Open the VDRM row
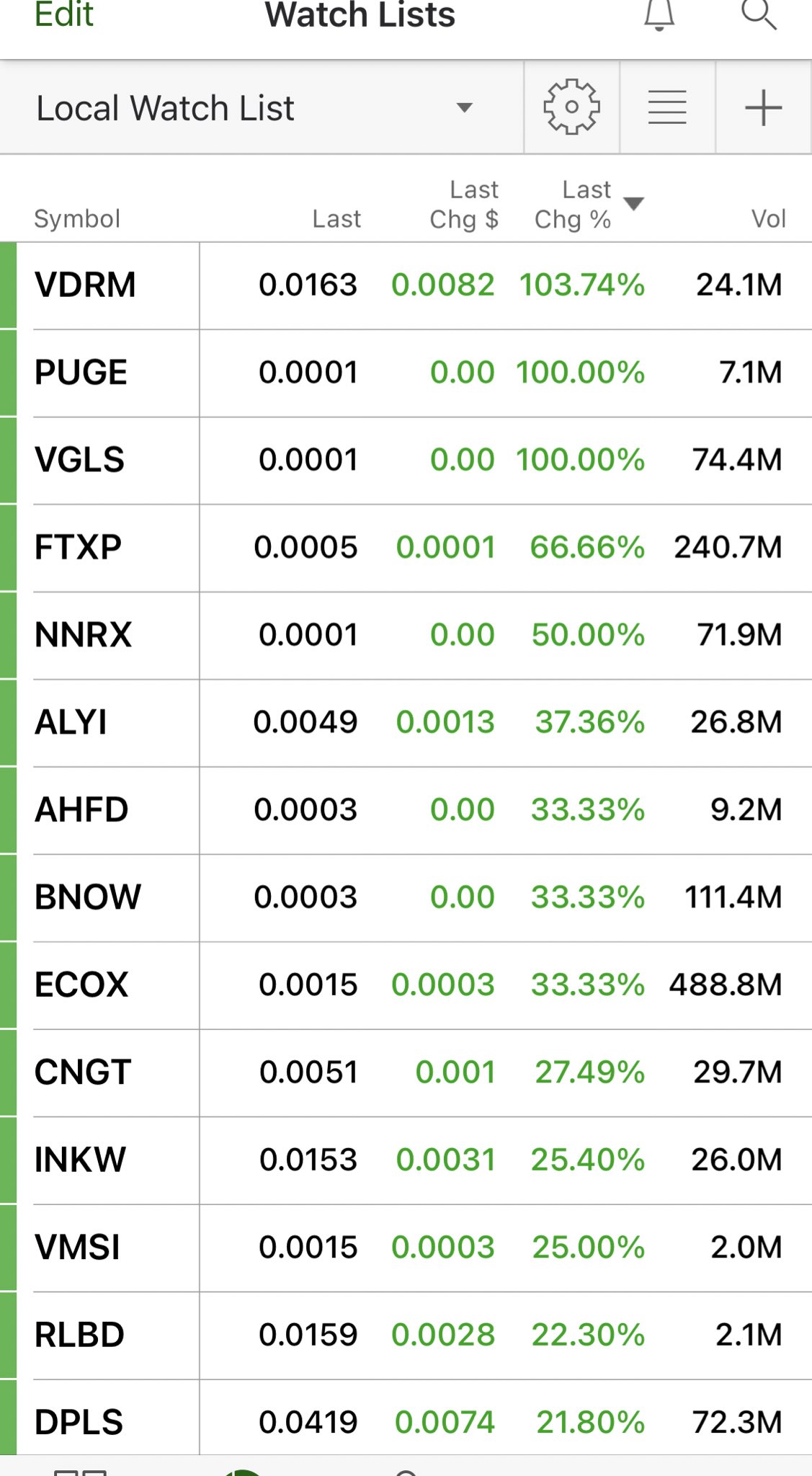The width and height of the screenshot is (812, 1476). click(406, 285)
